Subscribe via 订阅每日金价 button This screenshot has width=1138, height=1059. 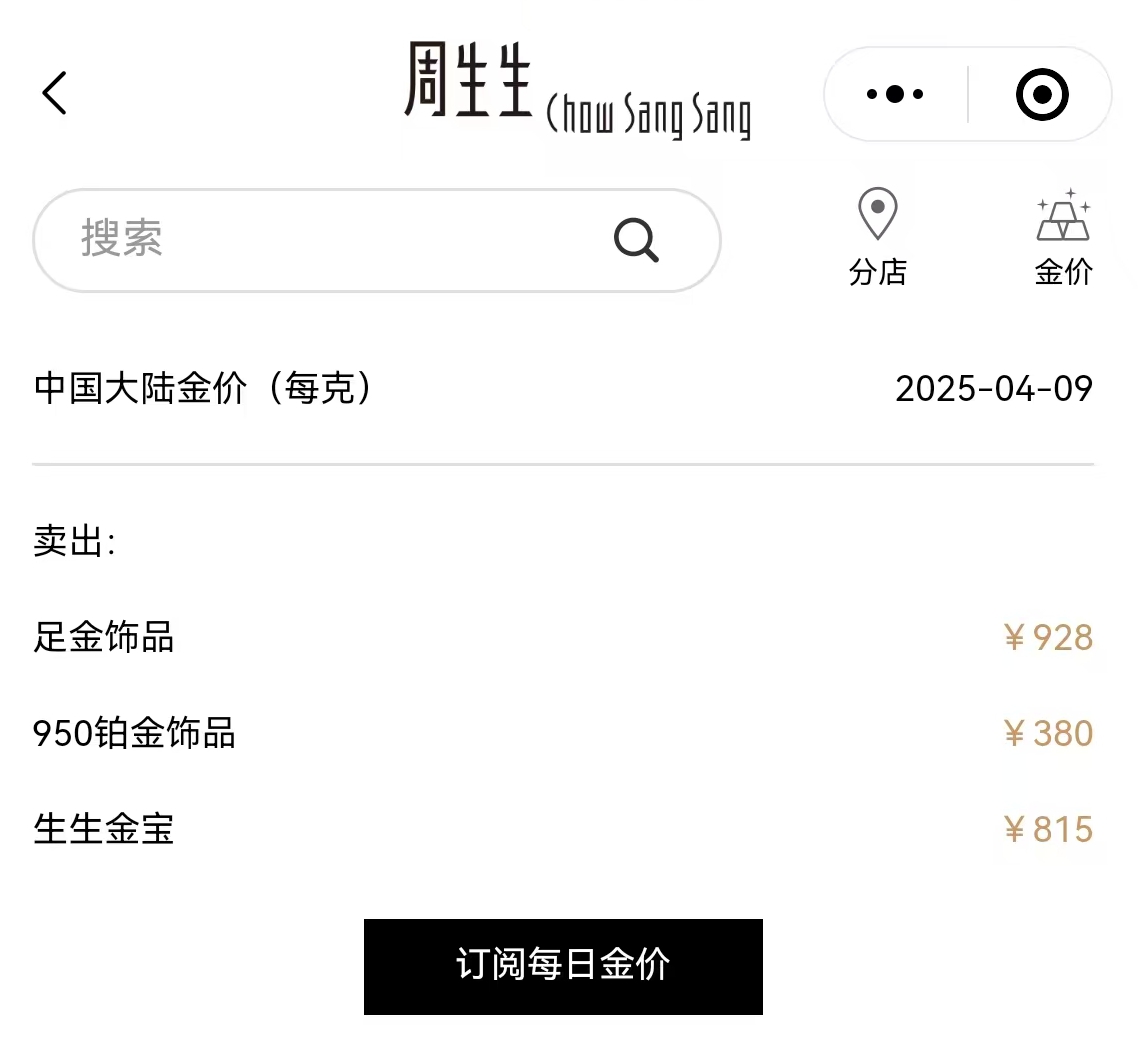tap(563, 966)
